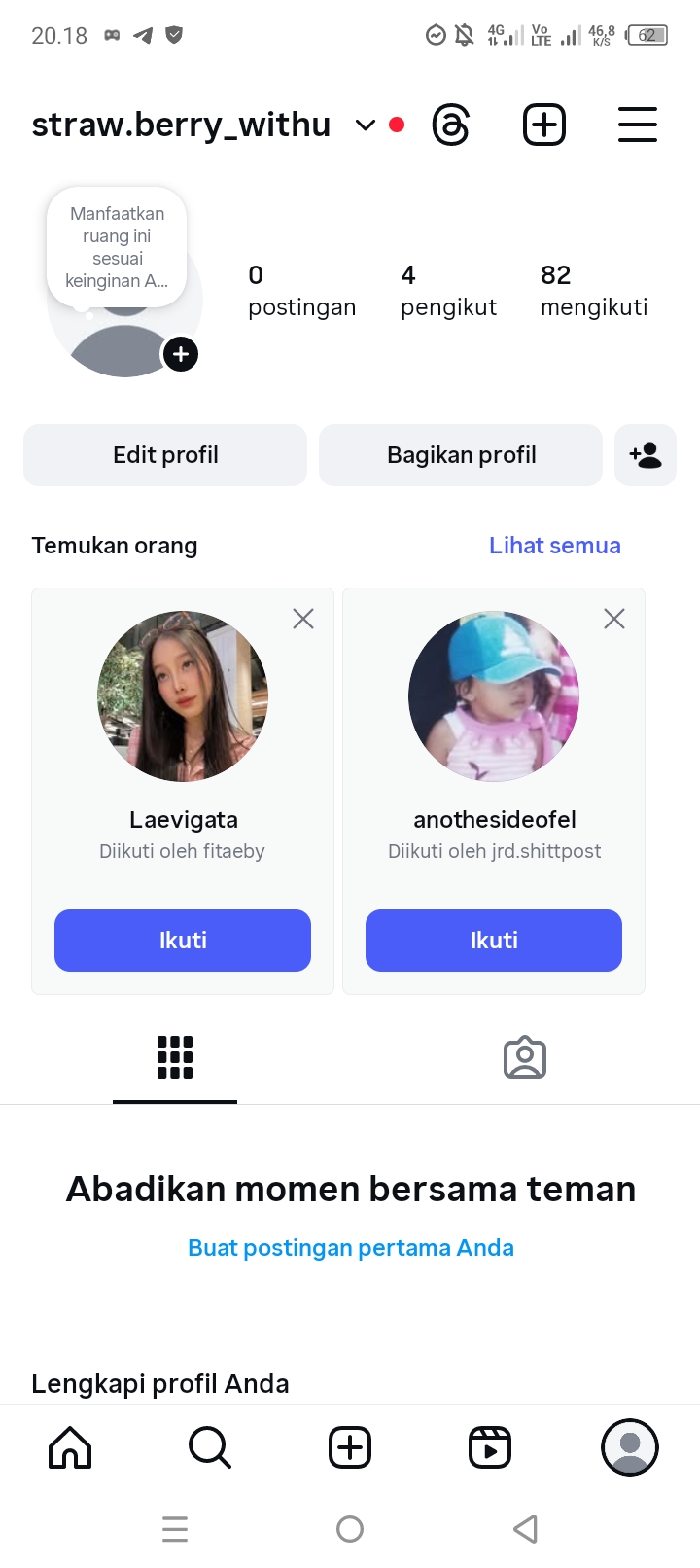Dismiss the Laevigata suggestion card
Image resolution: width=700 pixels, height=1568 pixels.
tap(303, 619)
